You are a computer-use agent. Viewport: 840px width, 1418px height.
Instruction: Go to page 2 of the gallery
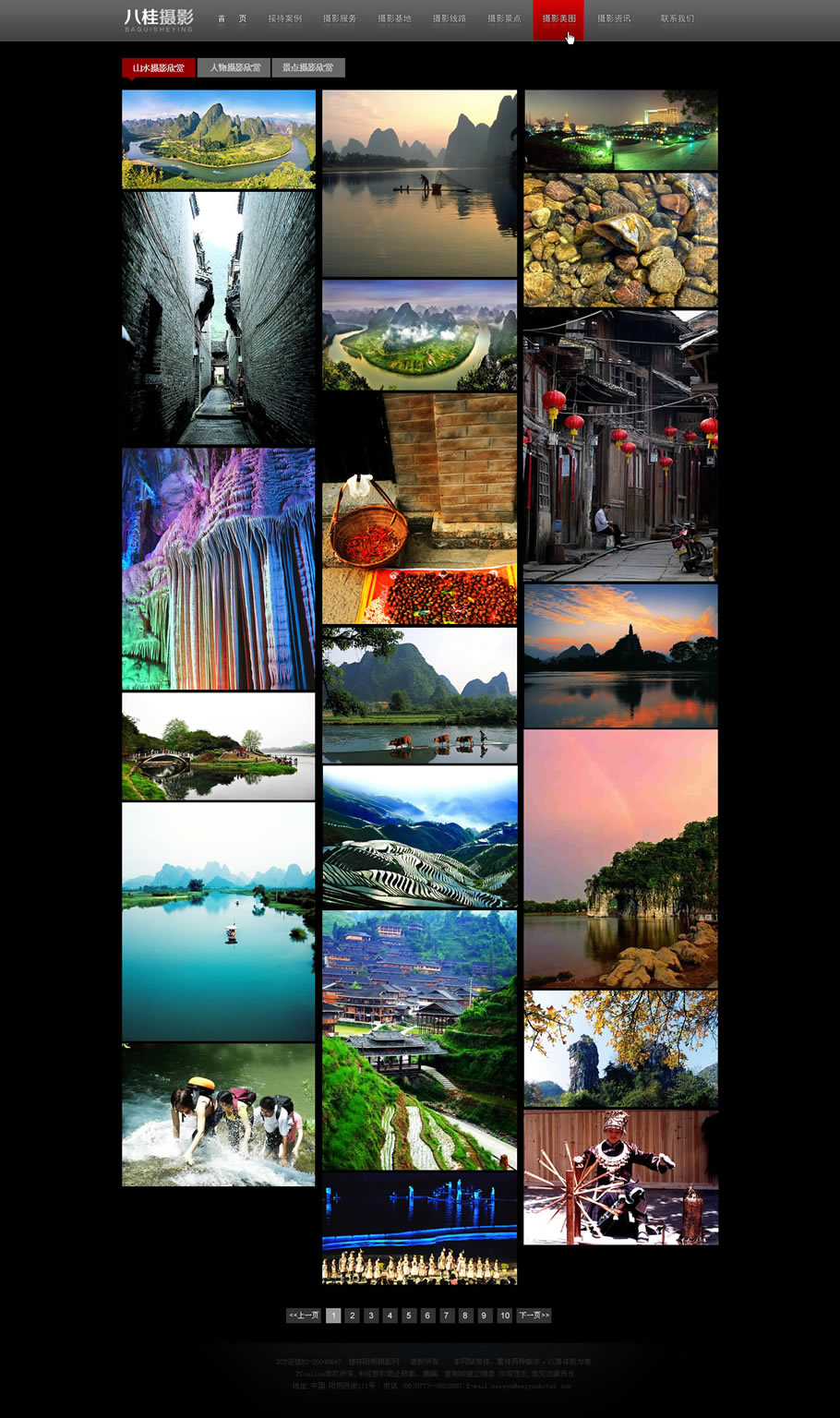pos(352,1316)
